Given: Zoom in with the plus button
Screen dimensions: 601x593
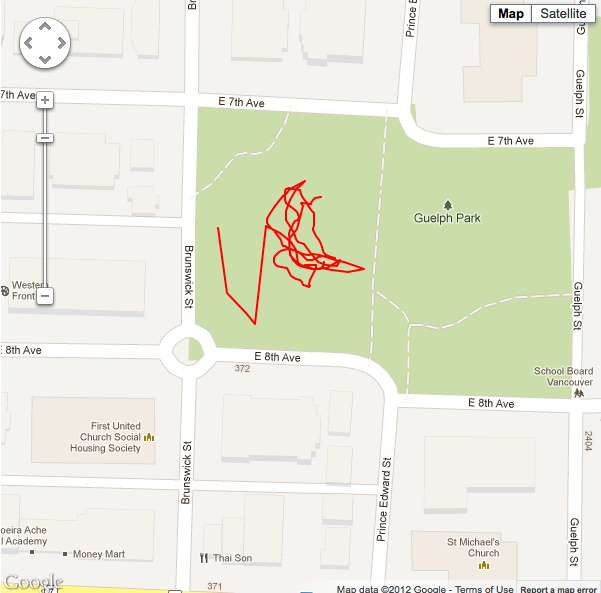Looking at the screenshot, I should [45, 99].
